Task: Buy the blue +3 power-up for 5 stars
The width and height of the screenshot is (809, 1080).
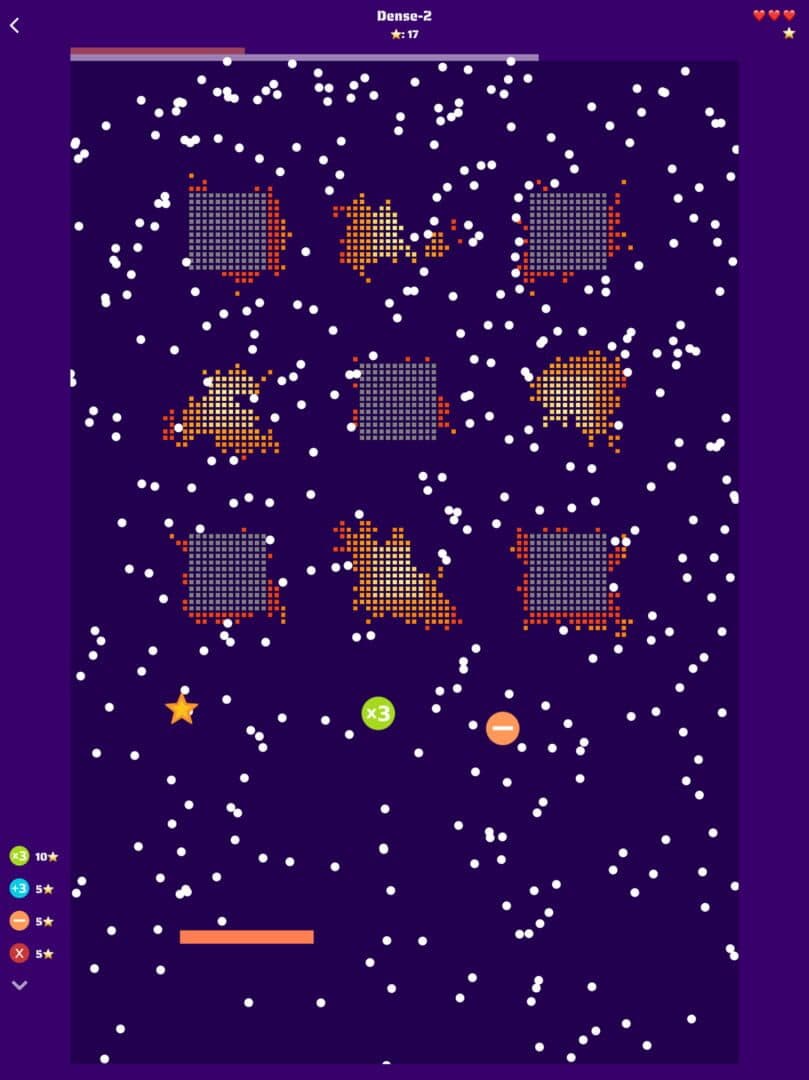Action: click(x=20, y=888)
